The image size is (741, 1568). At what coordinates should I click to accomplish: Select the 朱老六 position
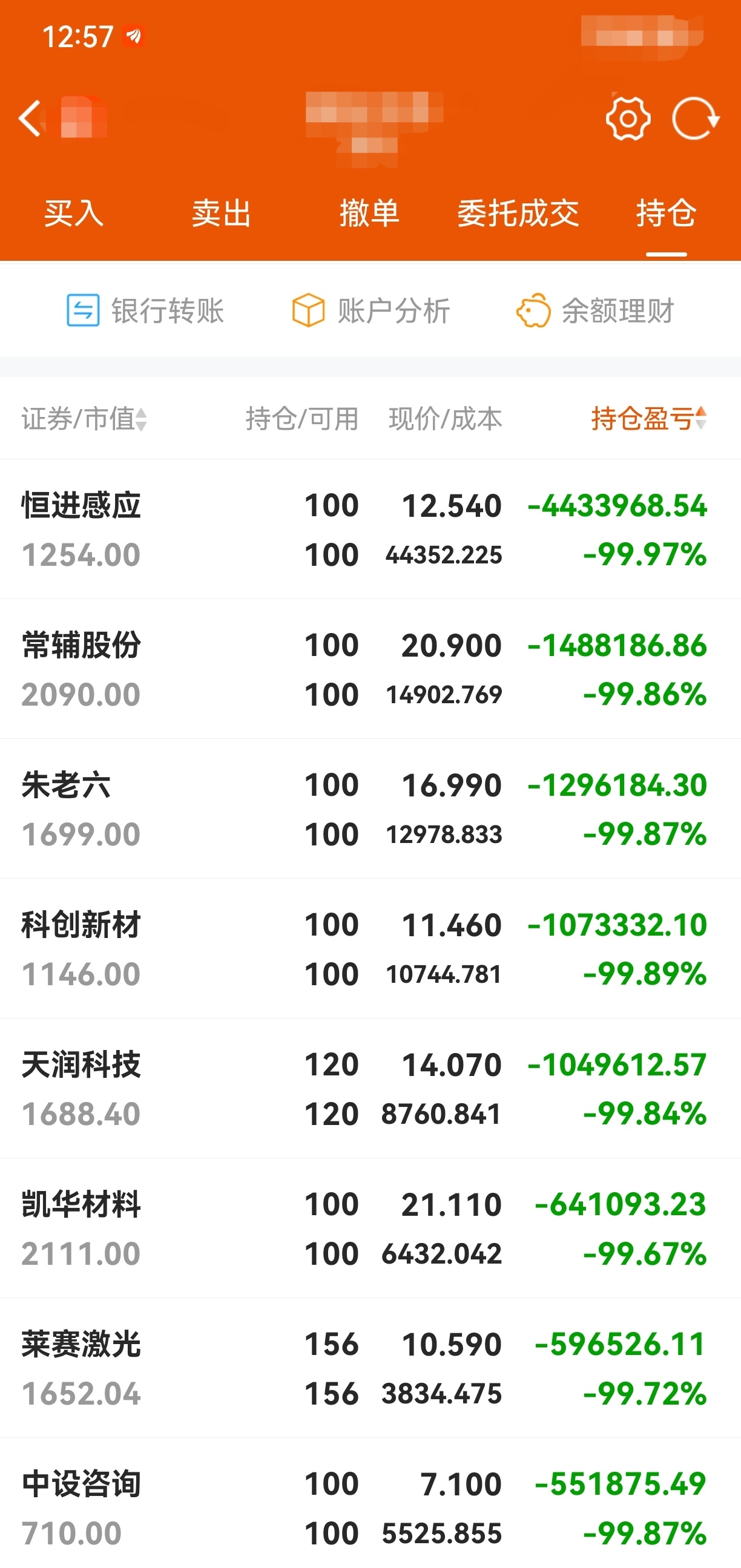(370, 809)
